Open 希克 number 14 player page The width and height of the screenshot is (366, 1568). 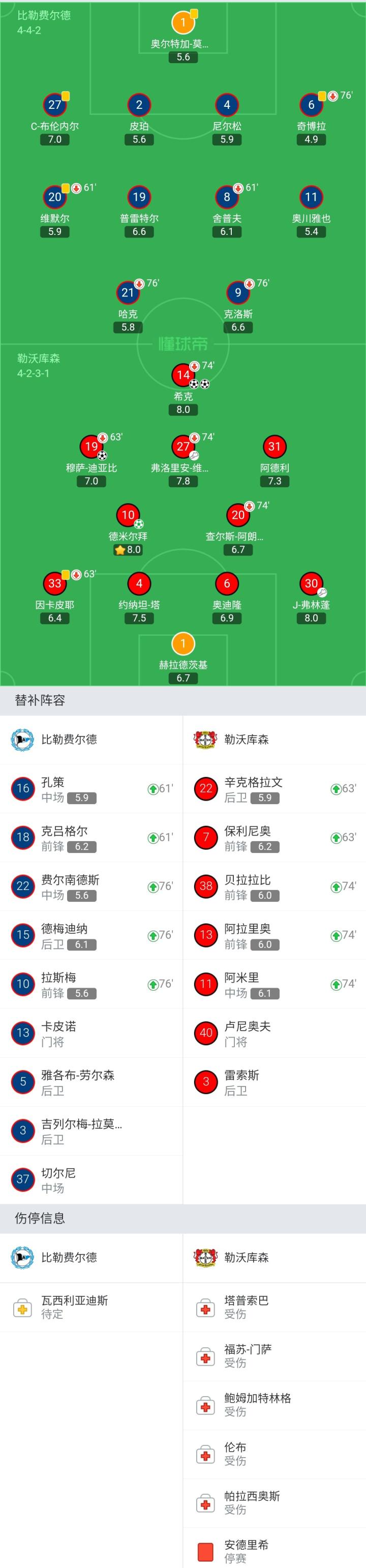pos(183,375)
